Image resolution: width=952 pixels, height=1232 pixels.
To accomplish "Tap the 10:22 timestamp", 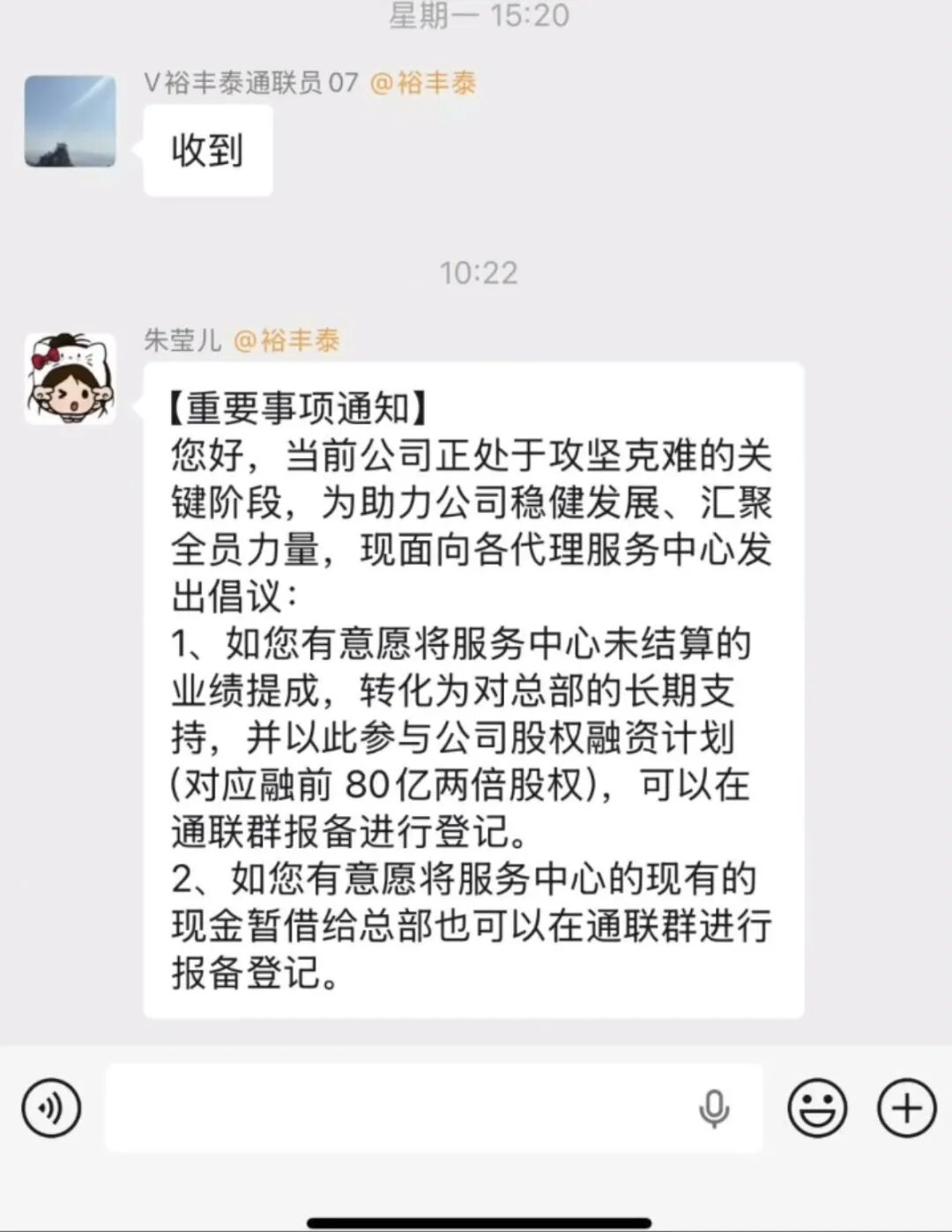I will (481, 273).
